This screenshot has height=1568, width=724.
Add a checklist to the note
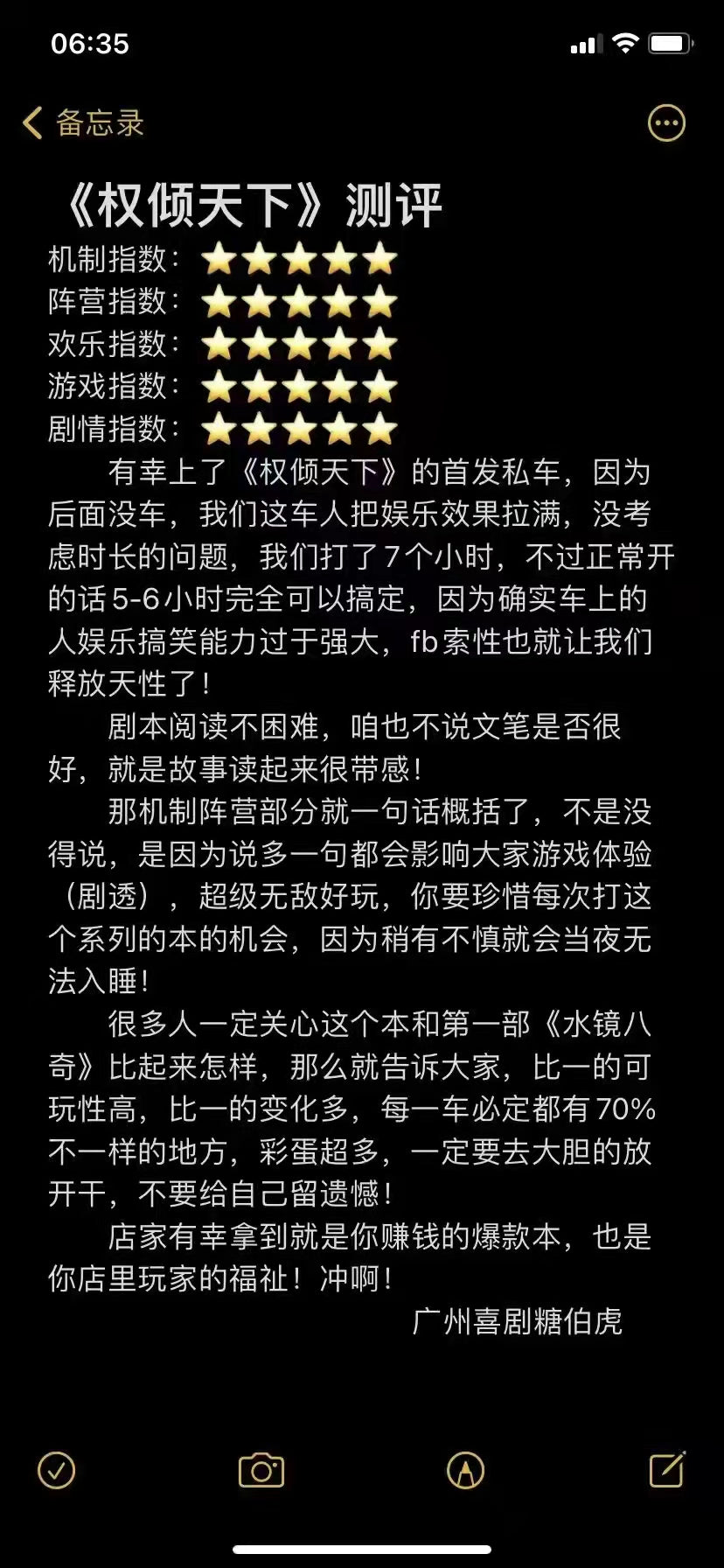coord(57,1471)
